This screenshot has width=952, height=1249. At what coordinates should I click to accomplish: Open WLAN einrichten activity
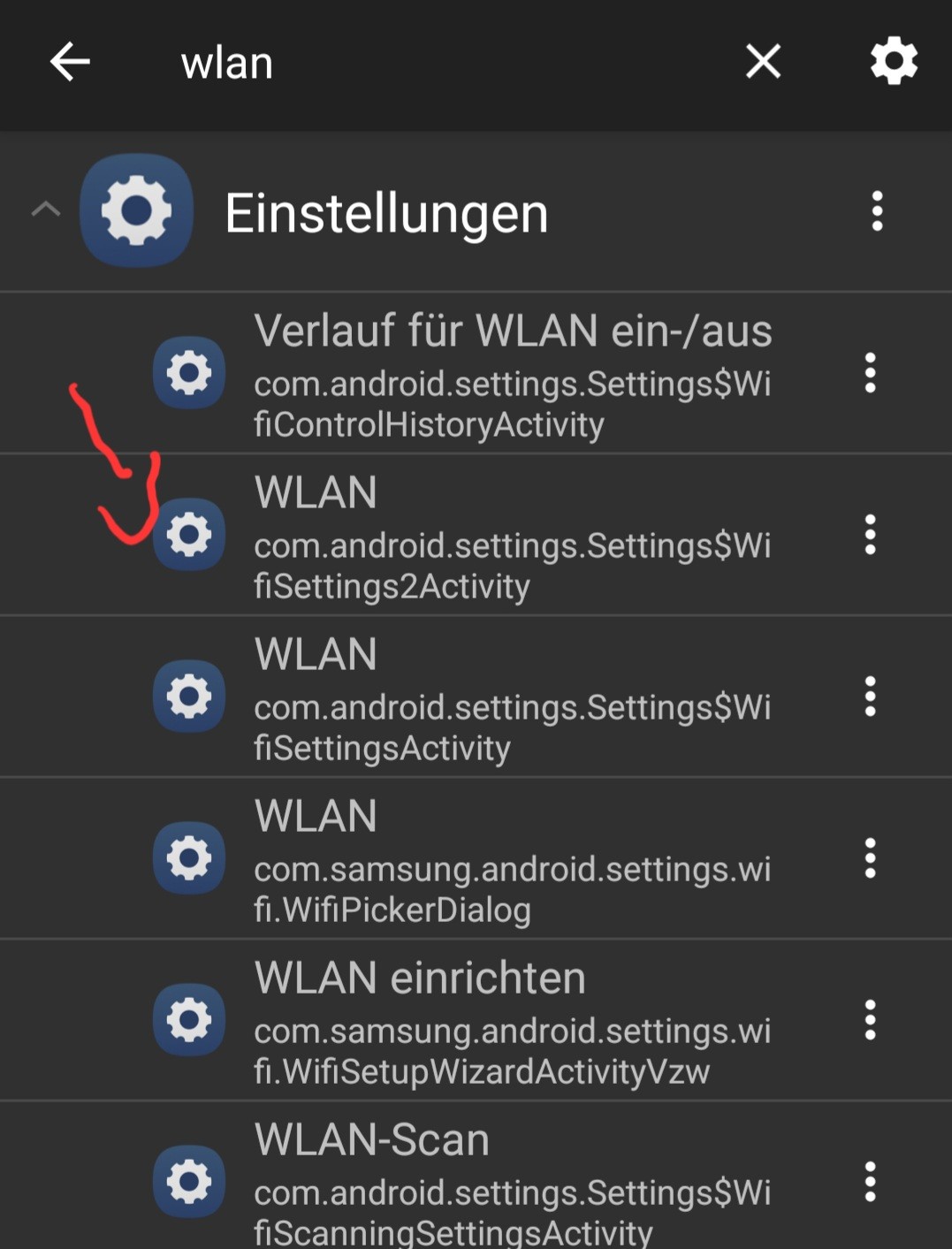tap(513, 1021)
